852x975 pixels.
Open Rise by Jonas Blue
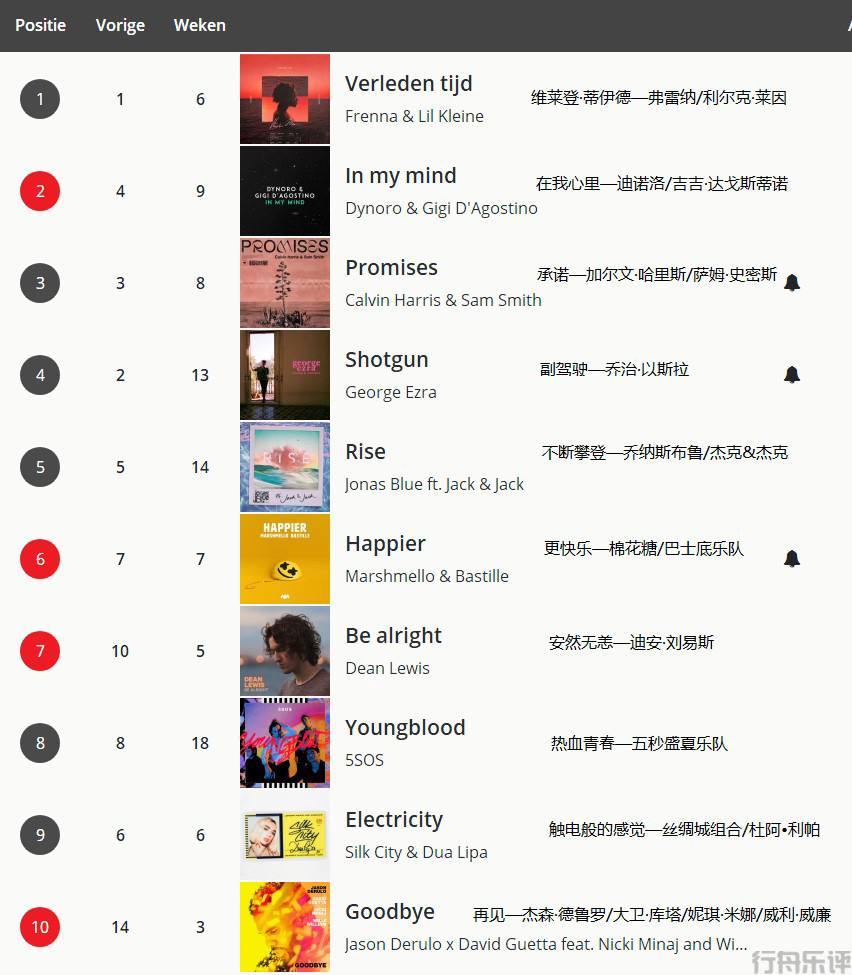tap(365, 452)
